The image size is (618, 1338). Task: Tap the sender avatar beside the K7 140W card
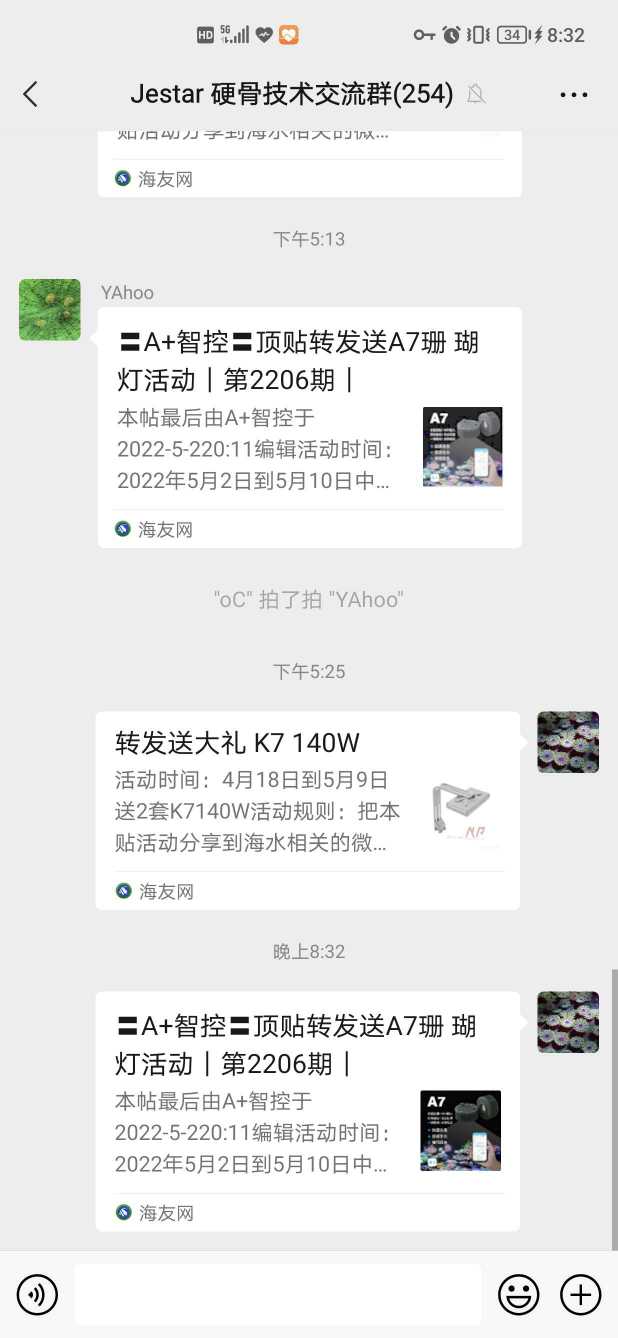pos(568,742)
